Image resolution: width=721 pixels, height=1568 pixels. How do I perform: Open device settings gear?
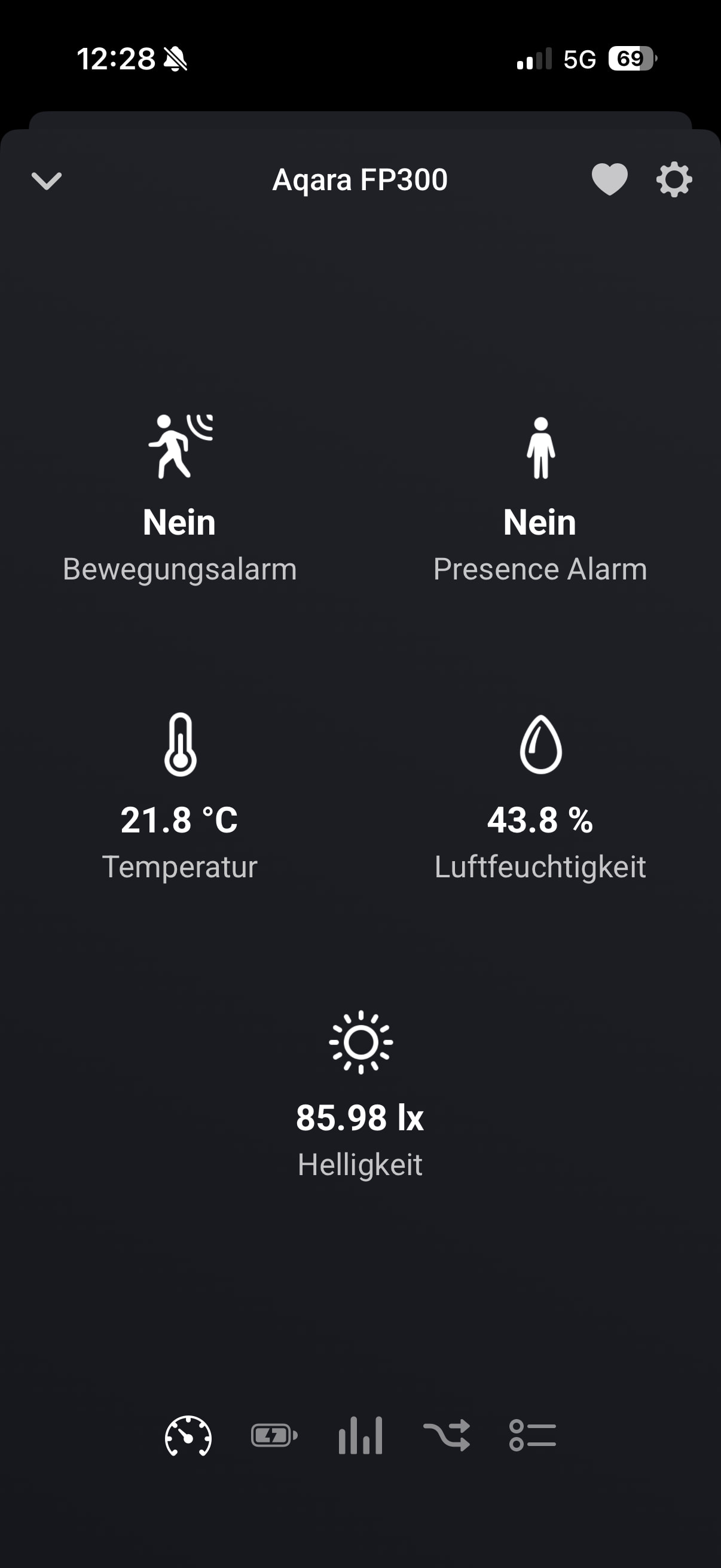[x=674, y=179]
